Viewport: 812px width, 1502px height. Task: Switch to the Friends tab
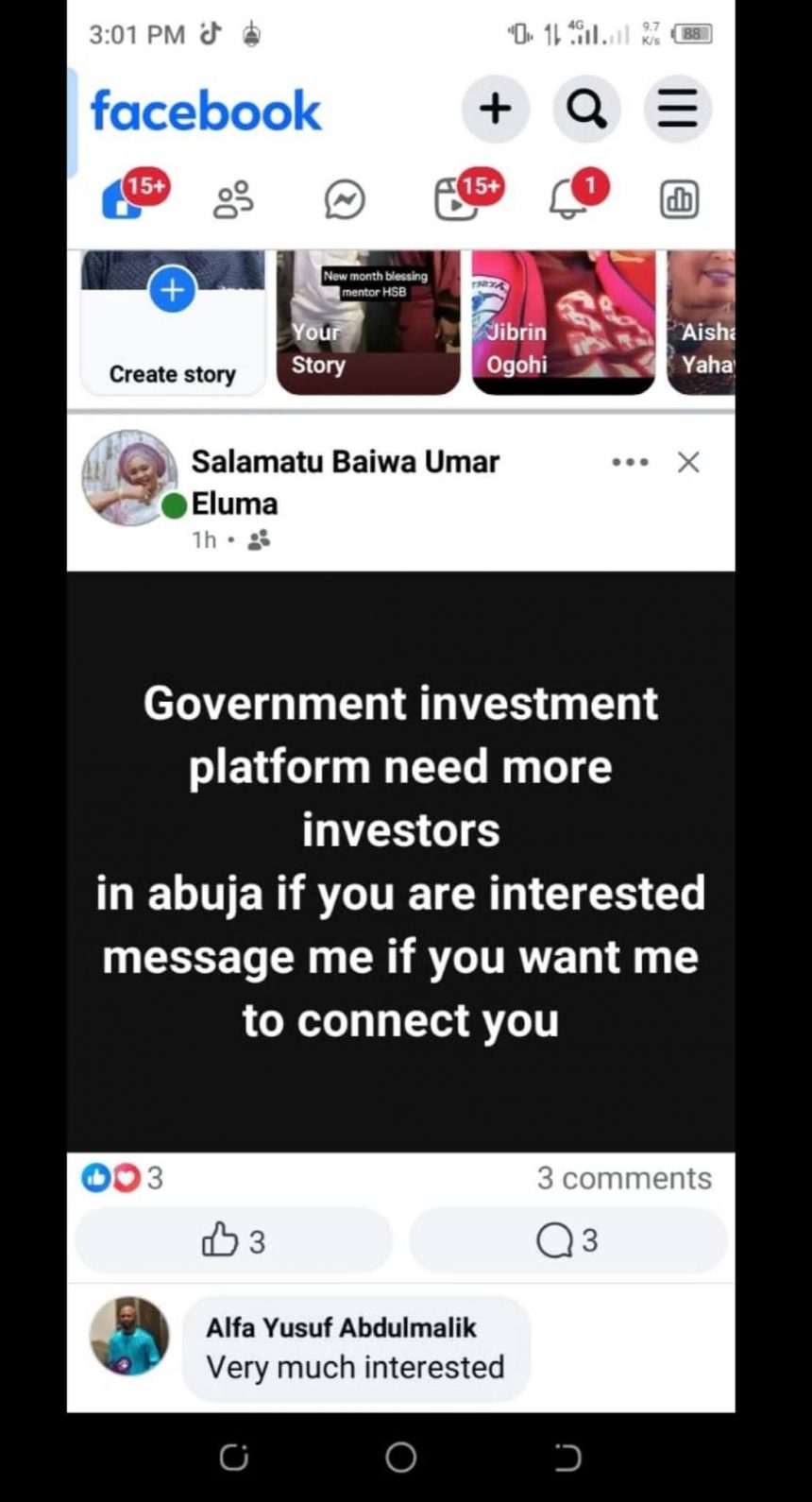(x=233, y=199)
